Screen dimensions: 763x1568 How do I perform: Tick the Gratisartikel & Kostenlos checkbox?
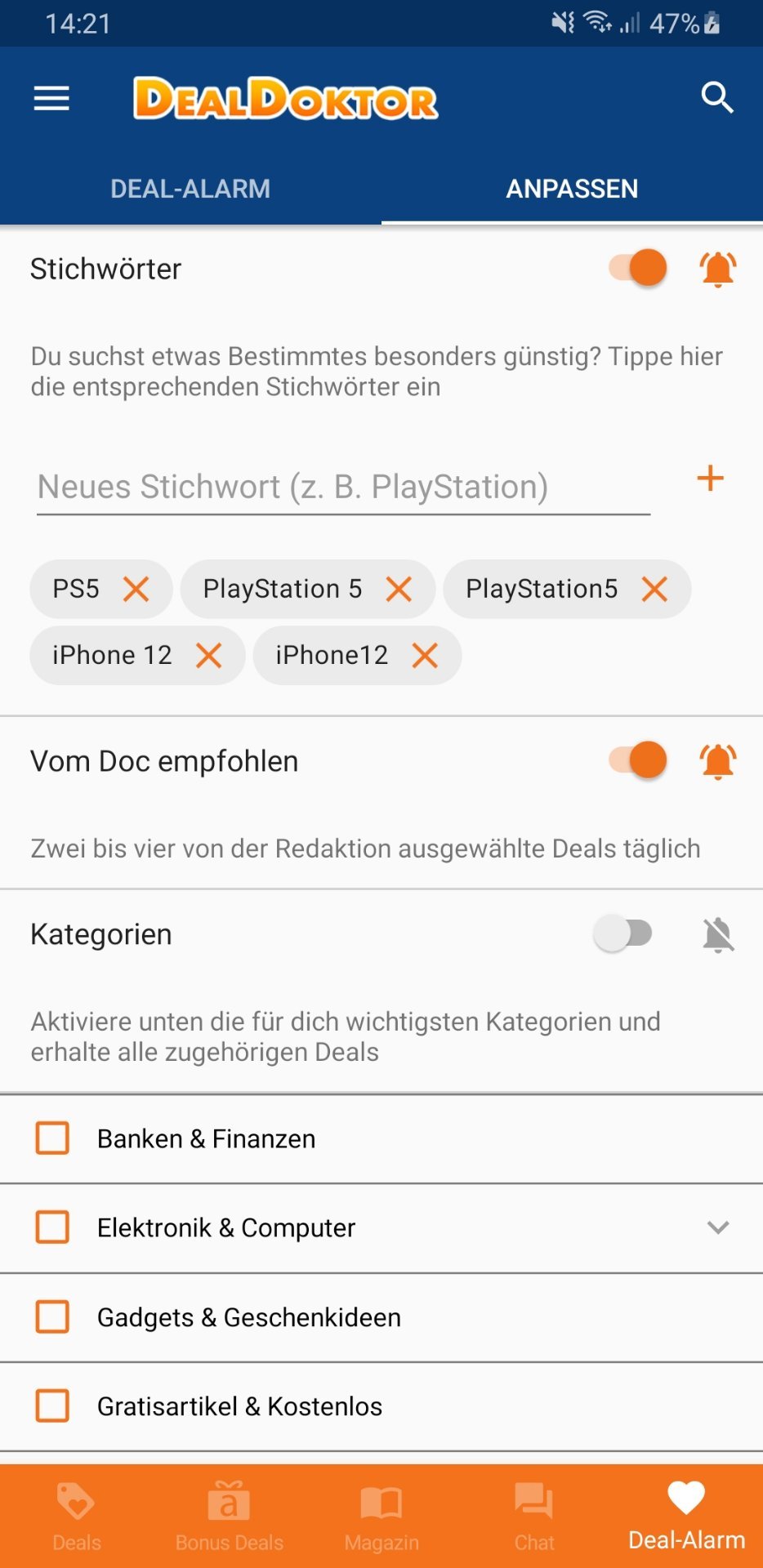(x=52, y=1405)
